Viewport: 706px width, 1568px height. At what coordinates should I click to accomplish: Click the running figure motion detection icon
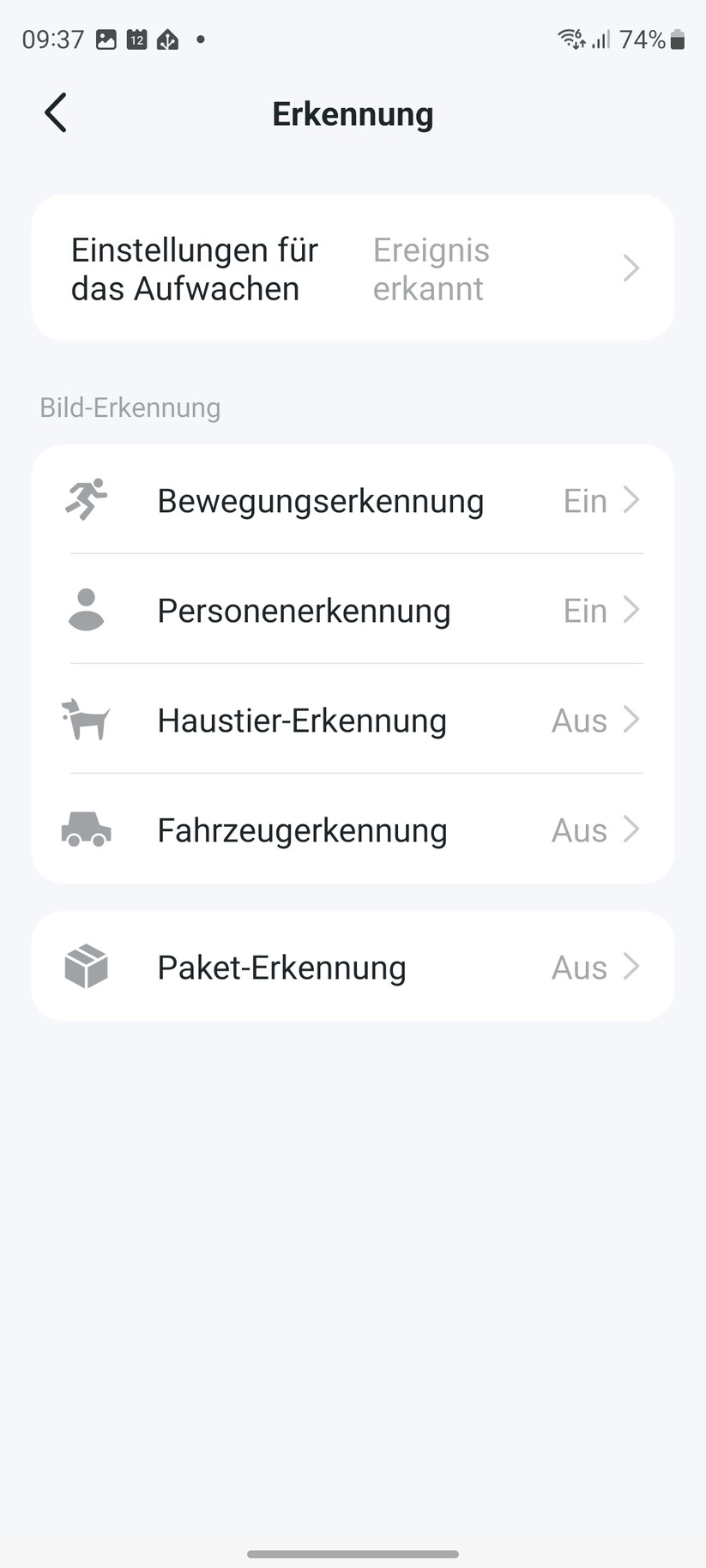(x=85, y=500)
